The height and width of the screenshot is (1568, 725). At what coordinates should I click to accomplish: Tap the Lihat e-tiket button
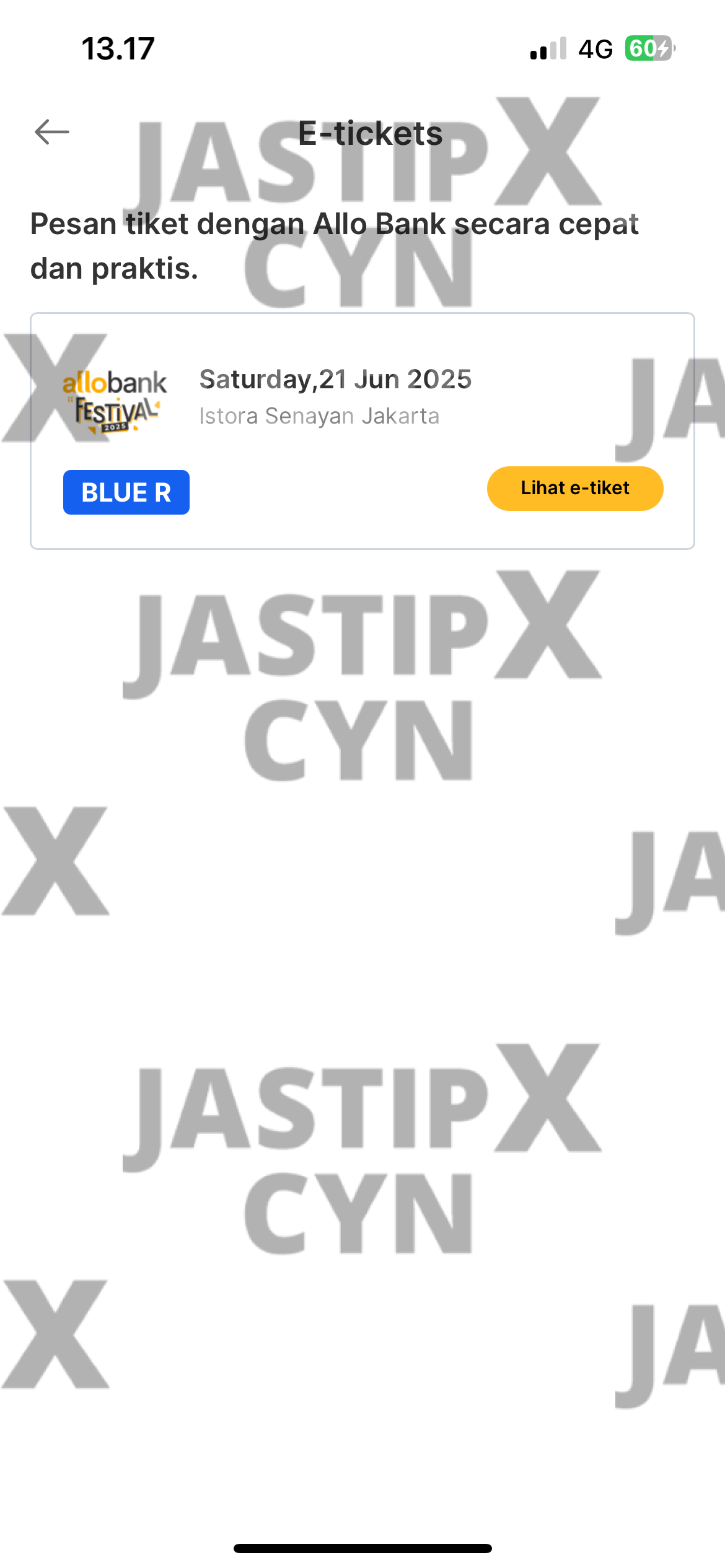(574, 489)
